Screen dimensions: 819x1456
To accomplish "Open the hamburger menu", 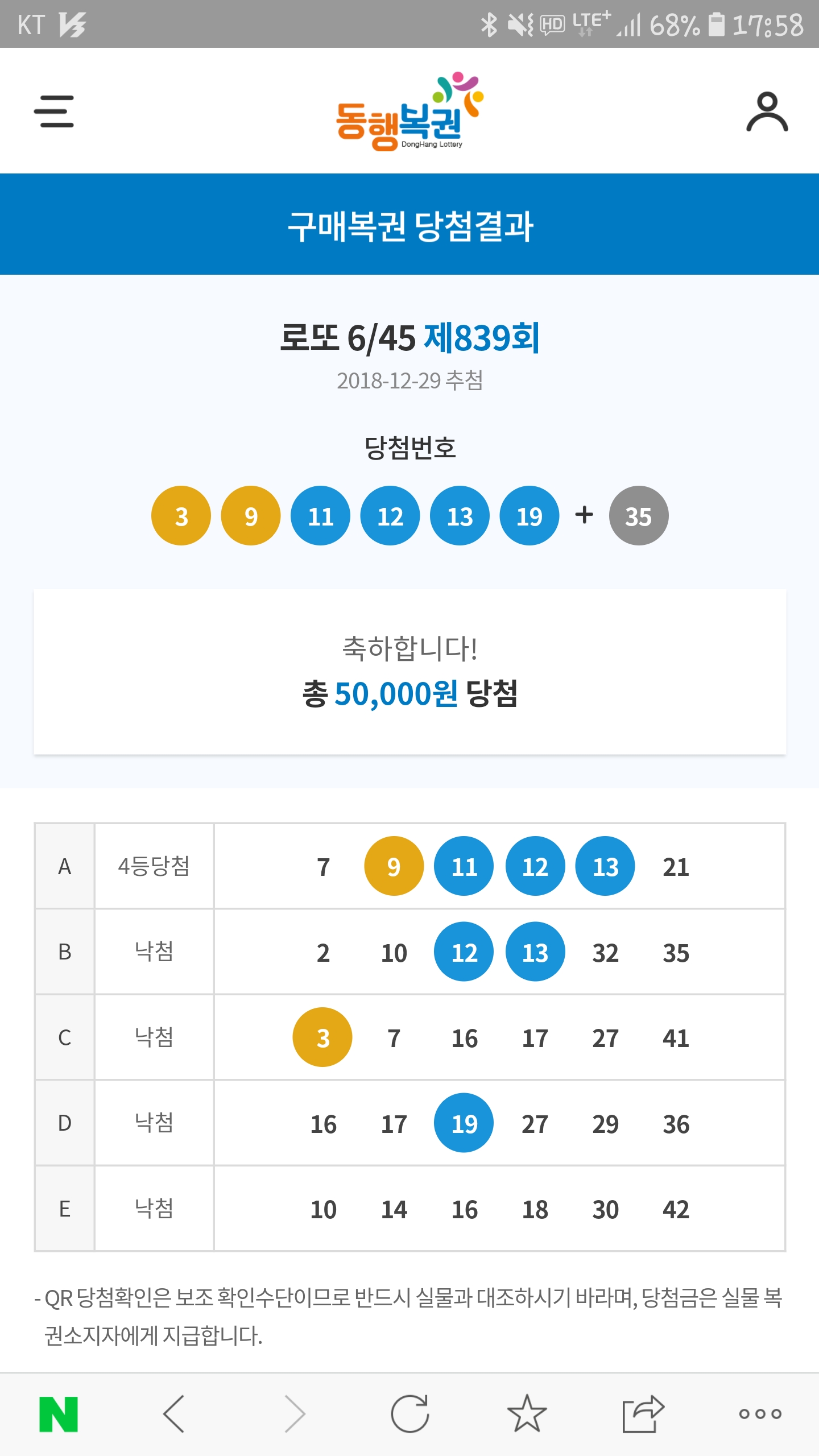I will pos(54,111).
